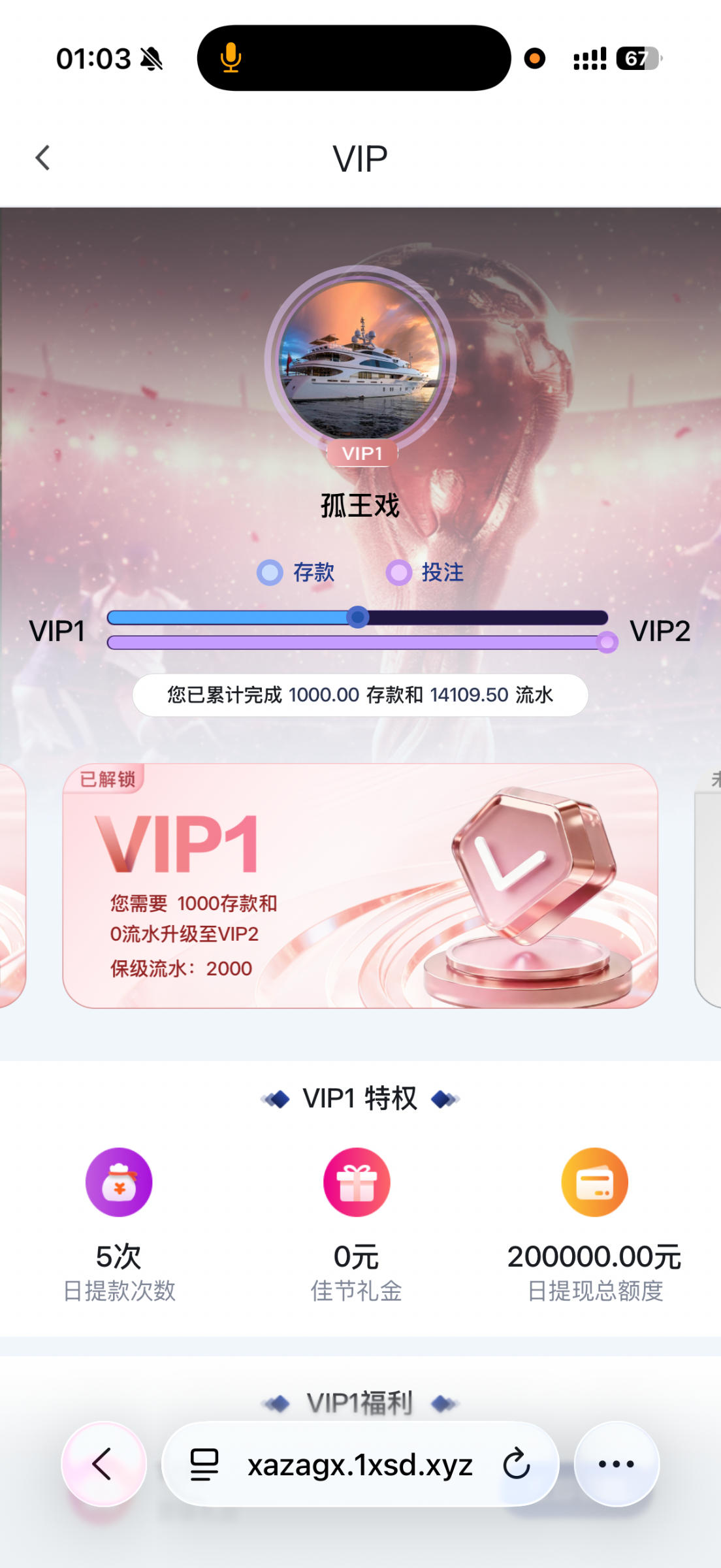Tap the browser back button at the bottom
721x1568 pixels.
point(103,1464)
